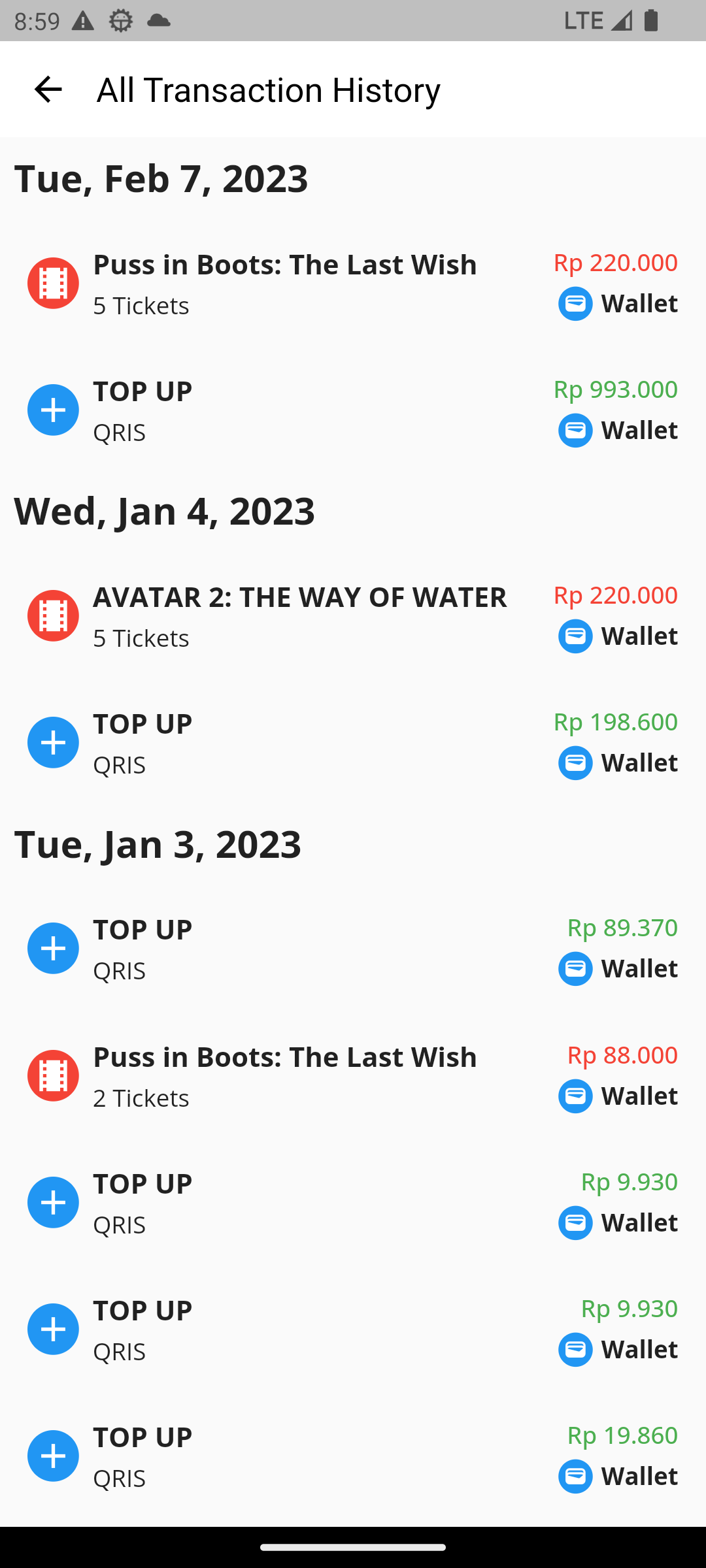Go back from All Transaction History
706x1568 pixels.
(48, 90)
